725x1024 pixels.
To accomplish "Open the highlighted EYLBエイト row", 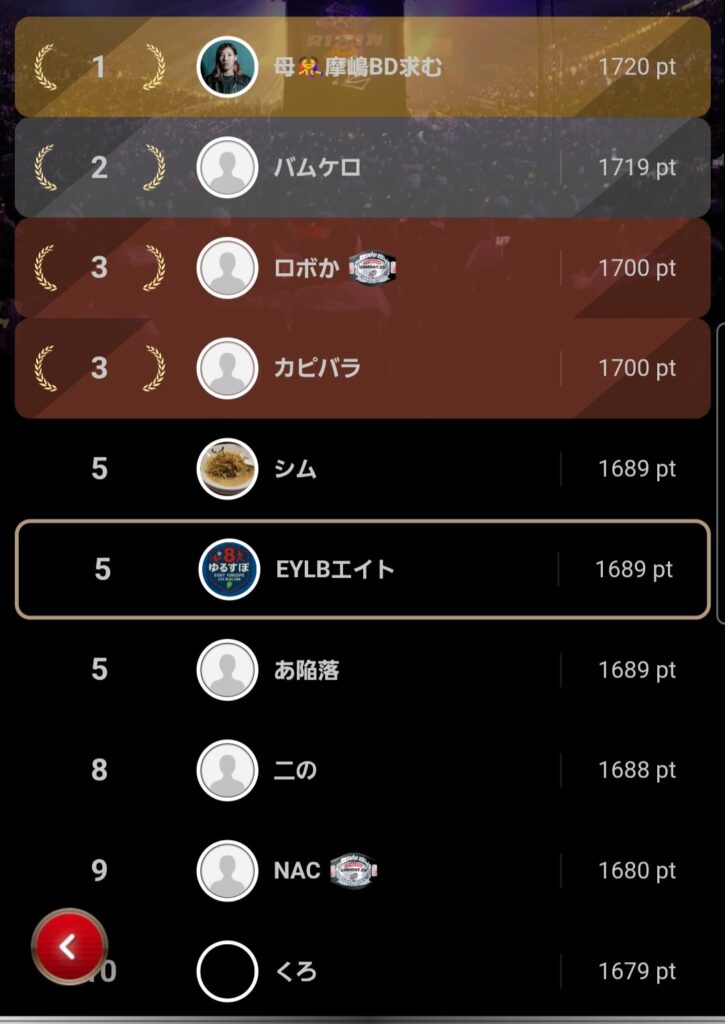I will click(x=362, y=569).
